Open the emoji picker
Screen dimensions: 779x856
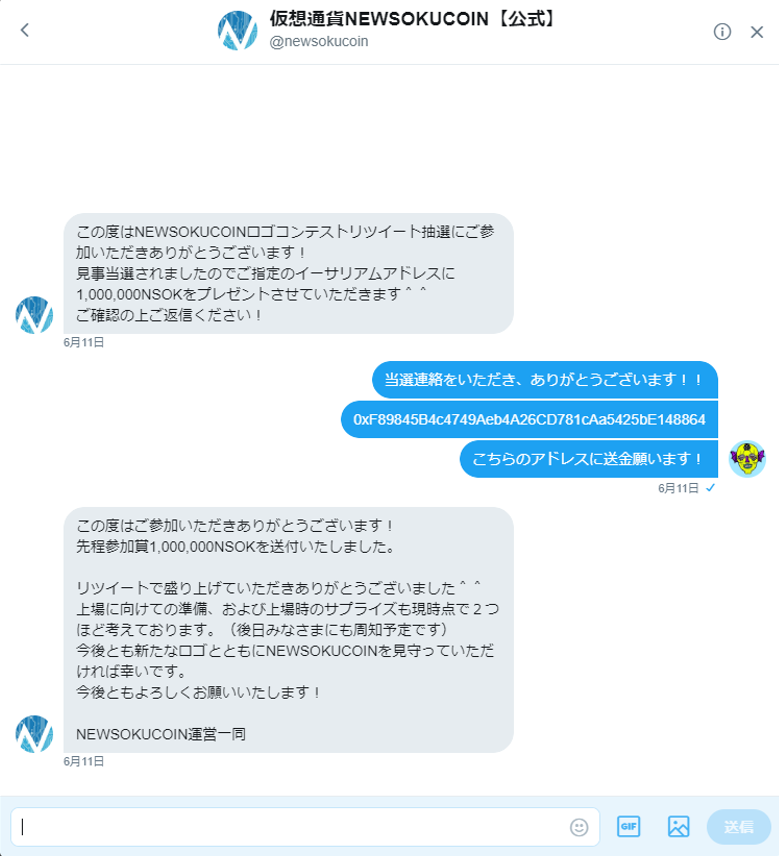tap(579, 827)
